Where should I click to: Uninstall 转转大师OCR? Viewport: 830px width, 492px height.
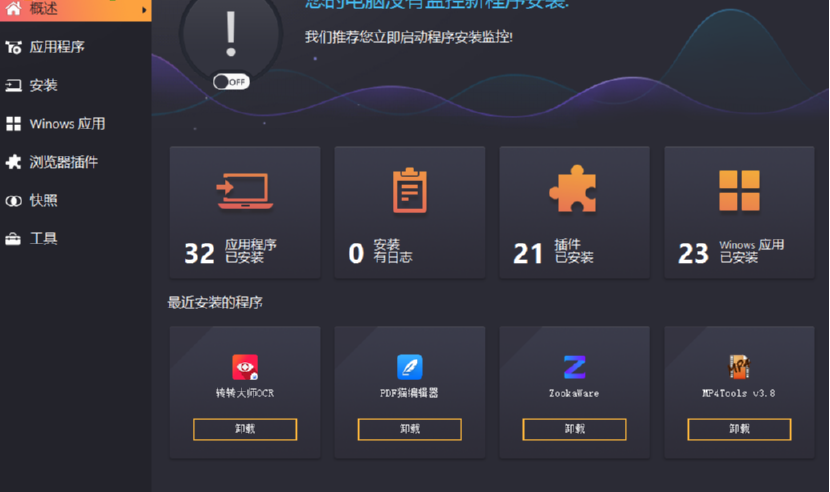(245, 429)
